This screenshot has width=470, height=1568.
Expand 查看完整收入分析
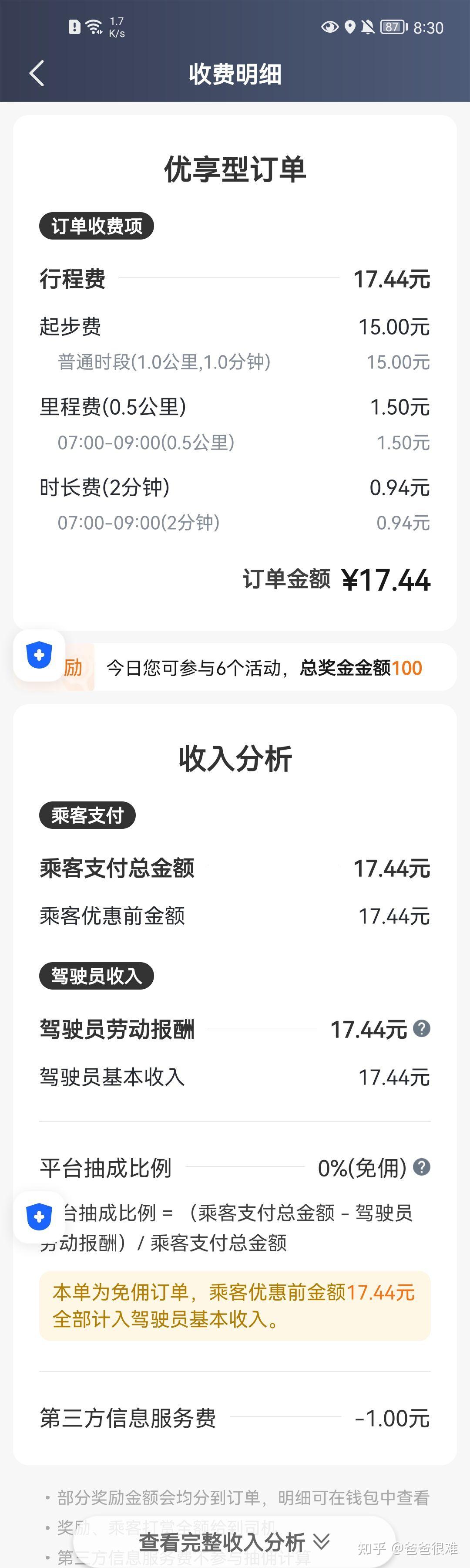pyautogui.click(x=234, y=1542)
